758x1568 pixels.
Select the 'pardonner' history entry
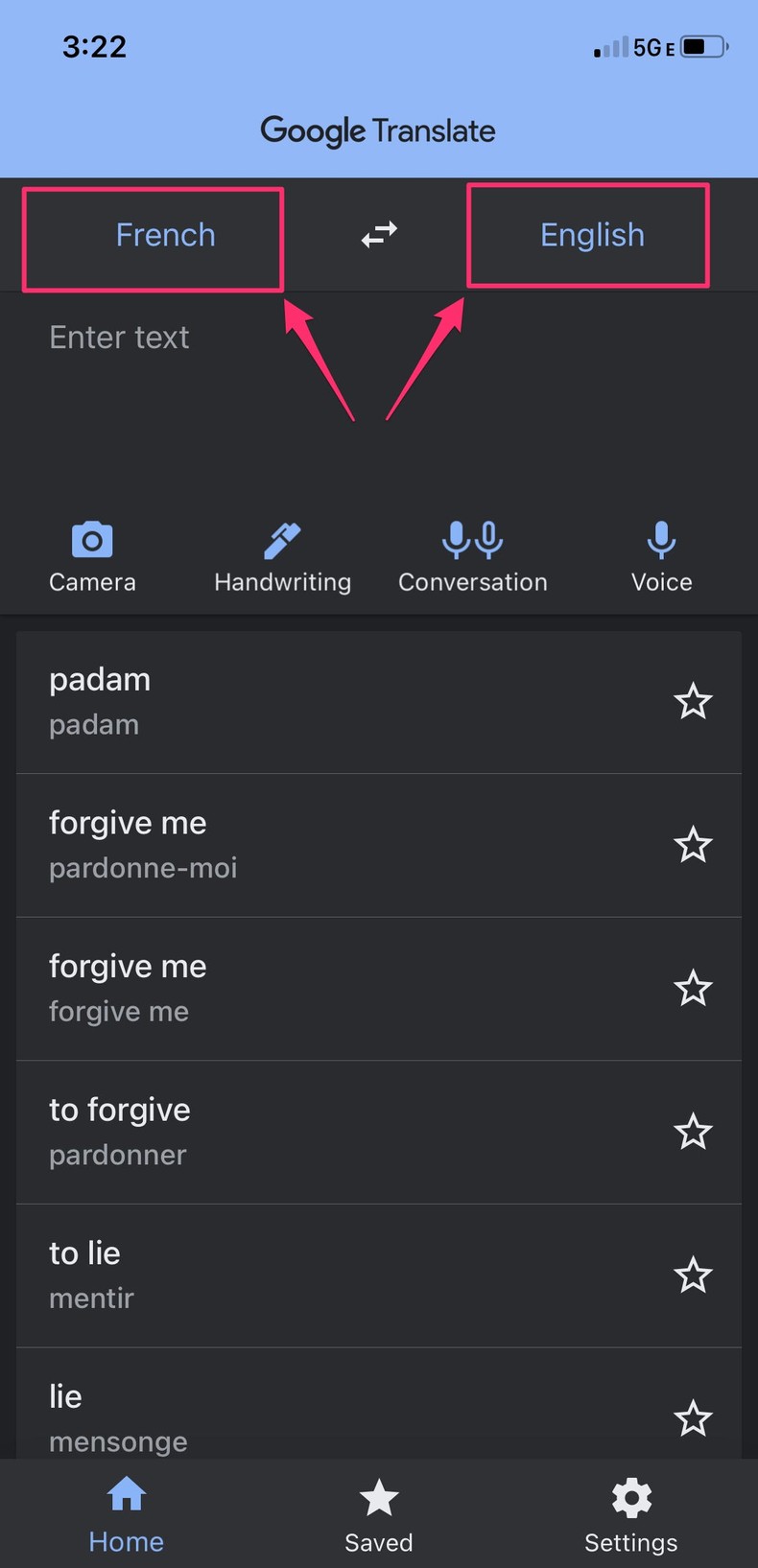coord(288,1132)
